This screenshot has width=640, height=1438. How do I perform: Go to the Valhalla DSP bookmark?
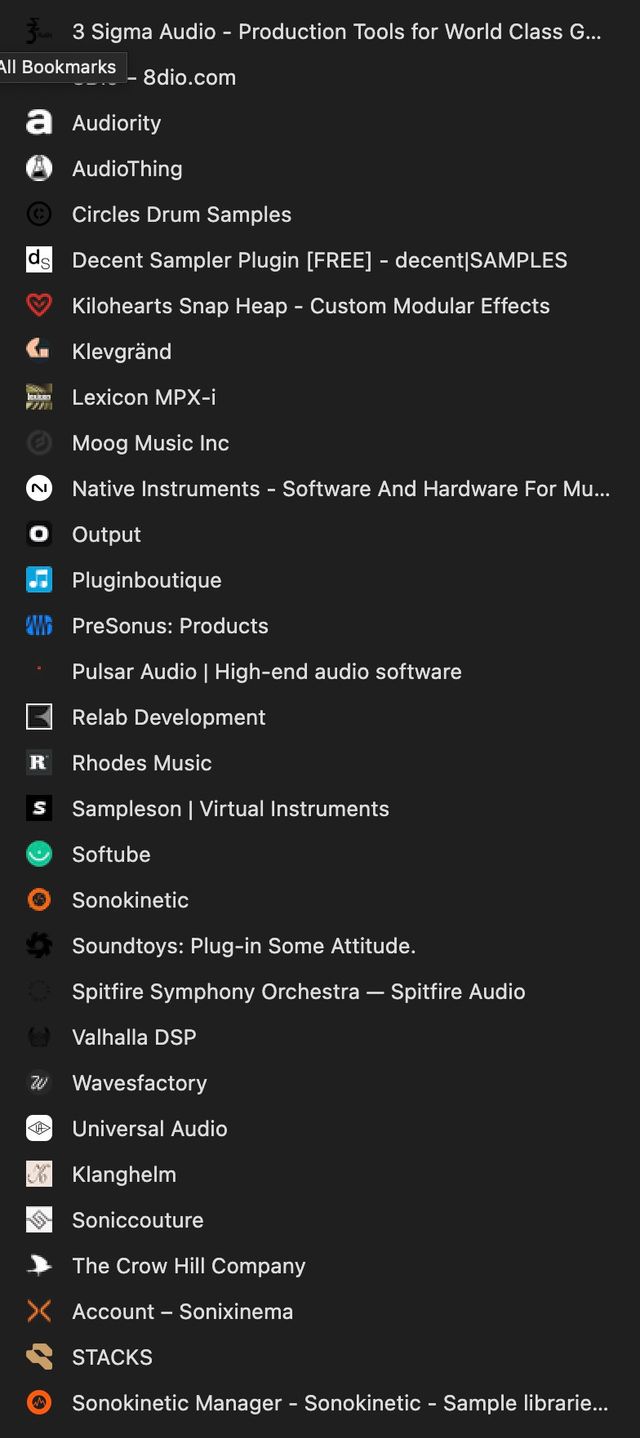coord(133,1037)
